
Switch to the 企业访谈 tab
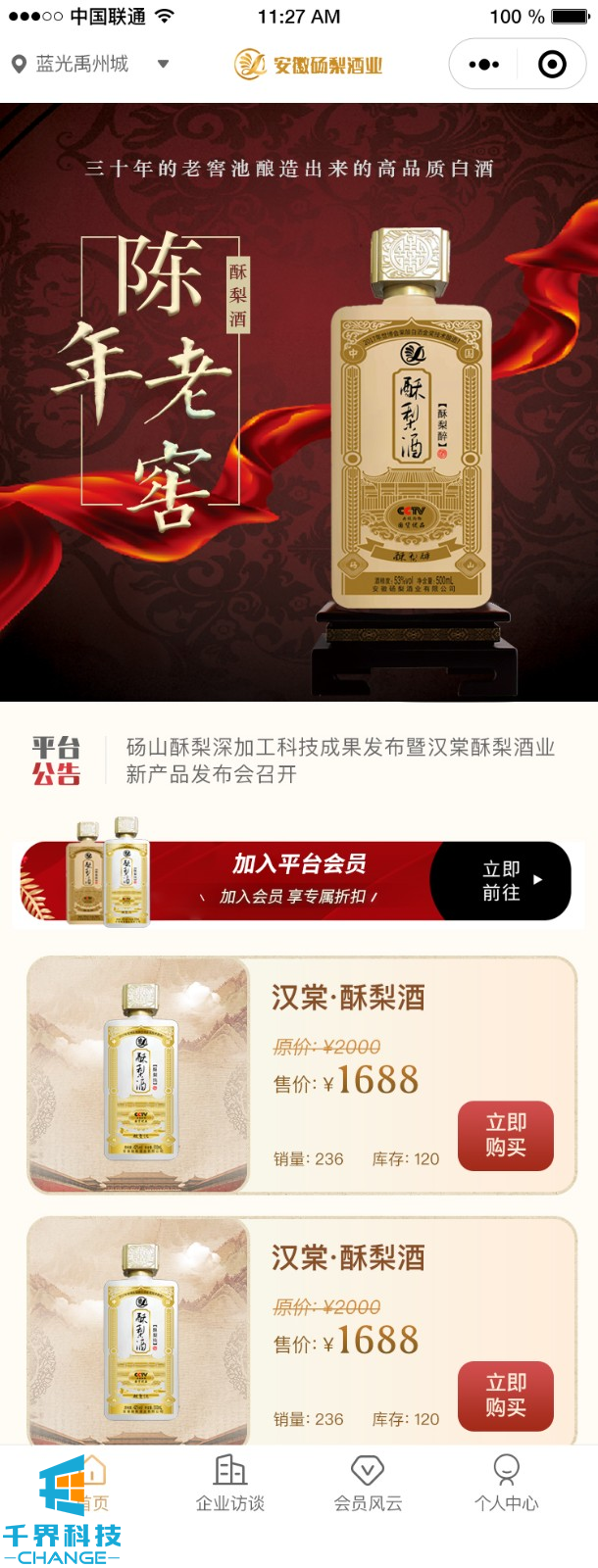[x=230, y=1484]
